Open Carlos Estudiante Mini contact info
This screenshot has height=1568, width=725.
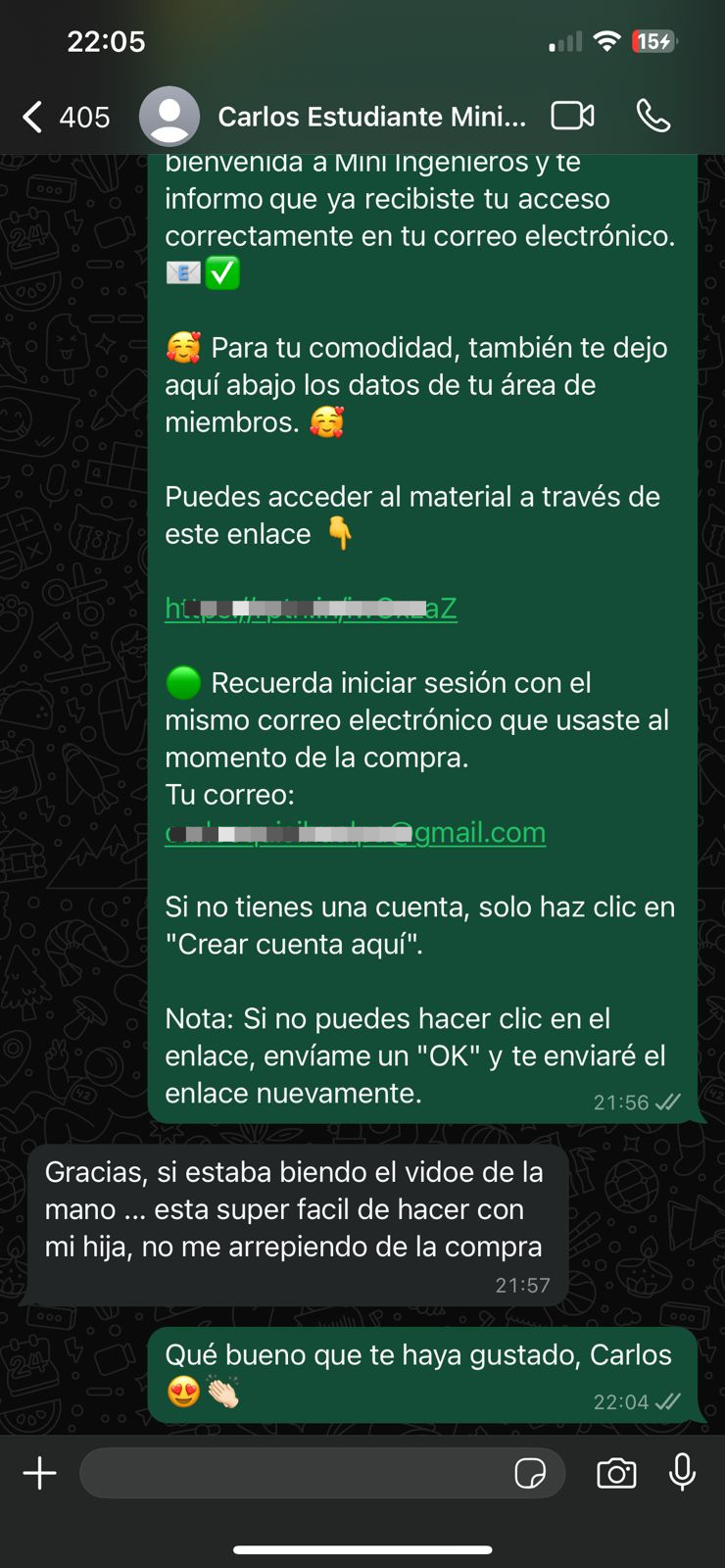[x=371, y=117]
